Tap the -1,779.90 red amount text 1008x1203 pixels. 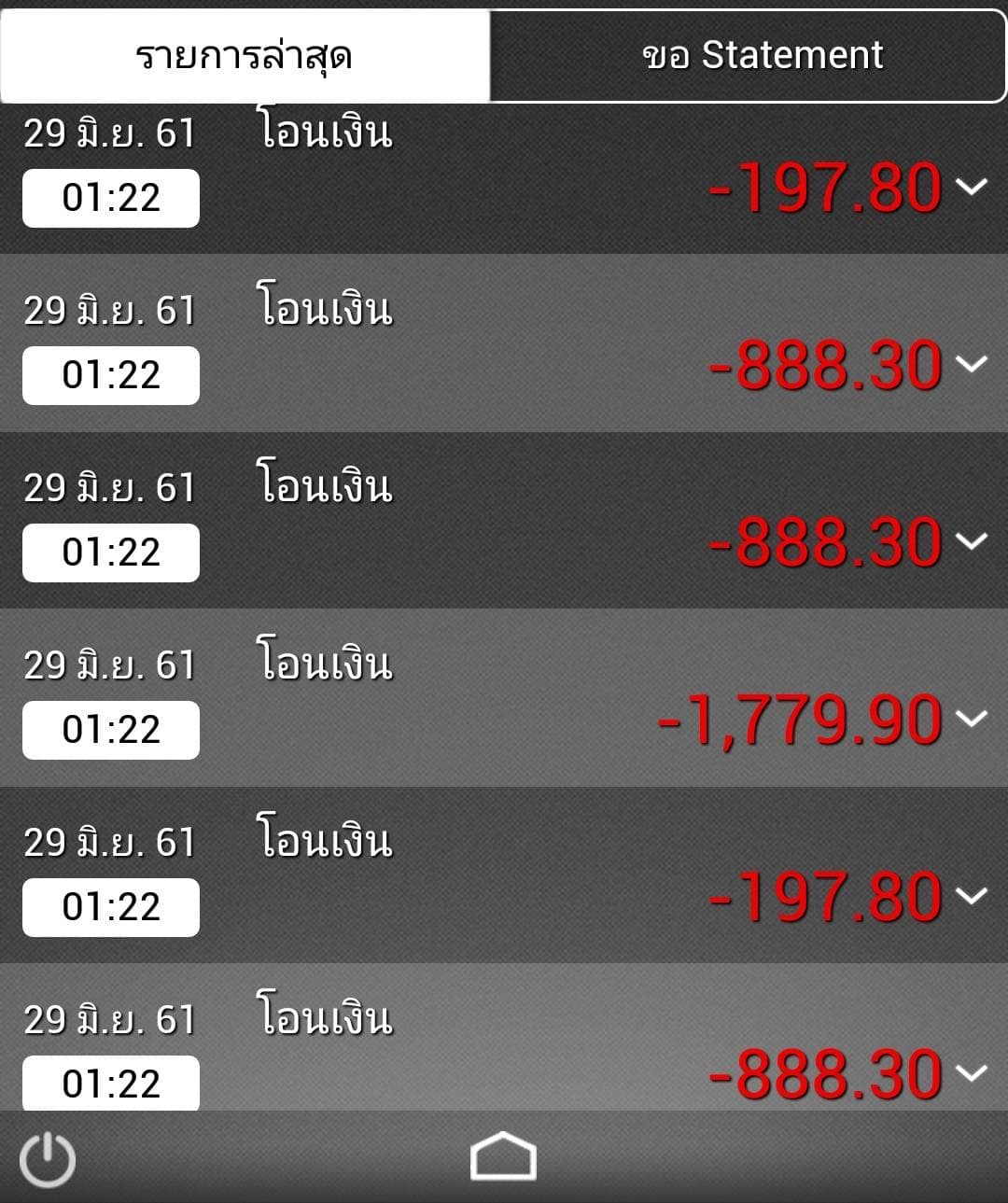[x=798, y=720]
